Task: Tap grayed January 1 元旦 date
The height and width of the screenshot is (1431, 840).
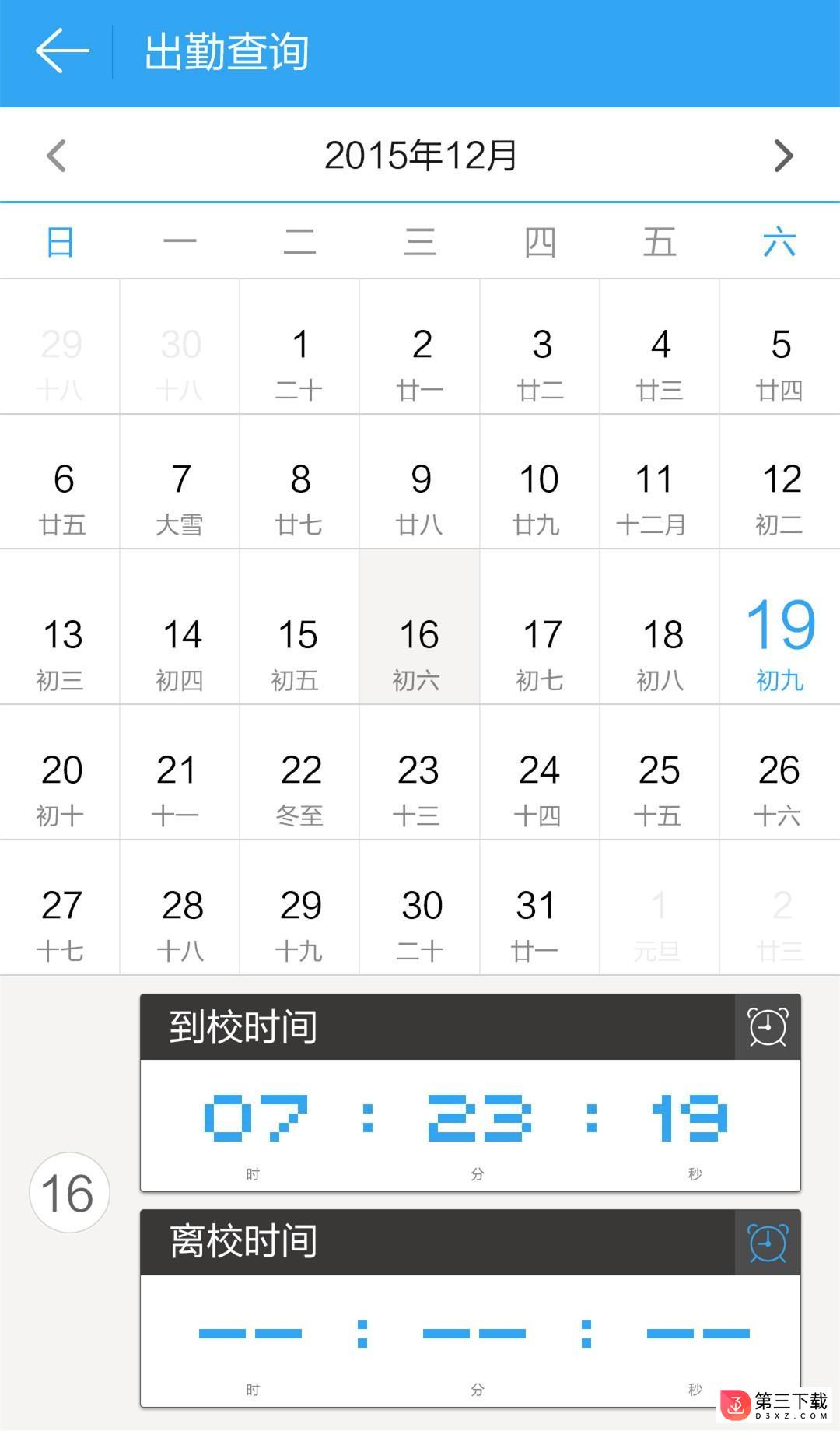Action: 660,908
